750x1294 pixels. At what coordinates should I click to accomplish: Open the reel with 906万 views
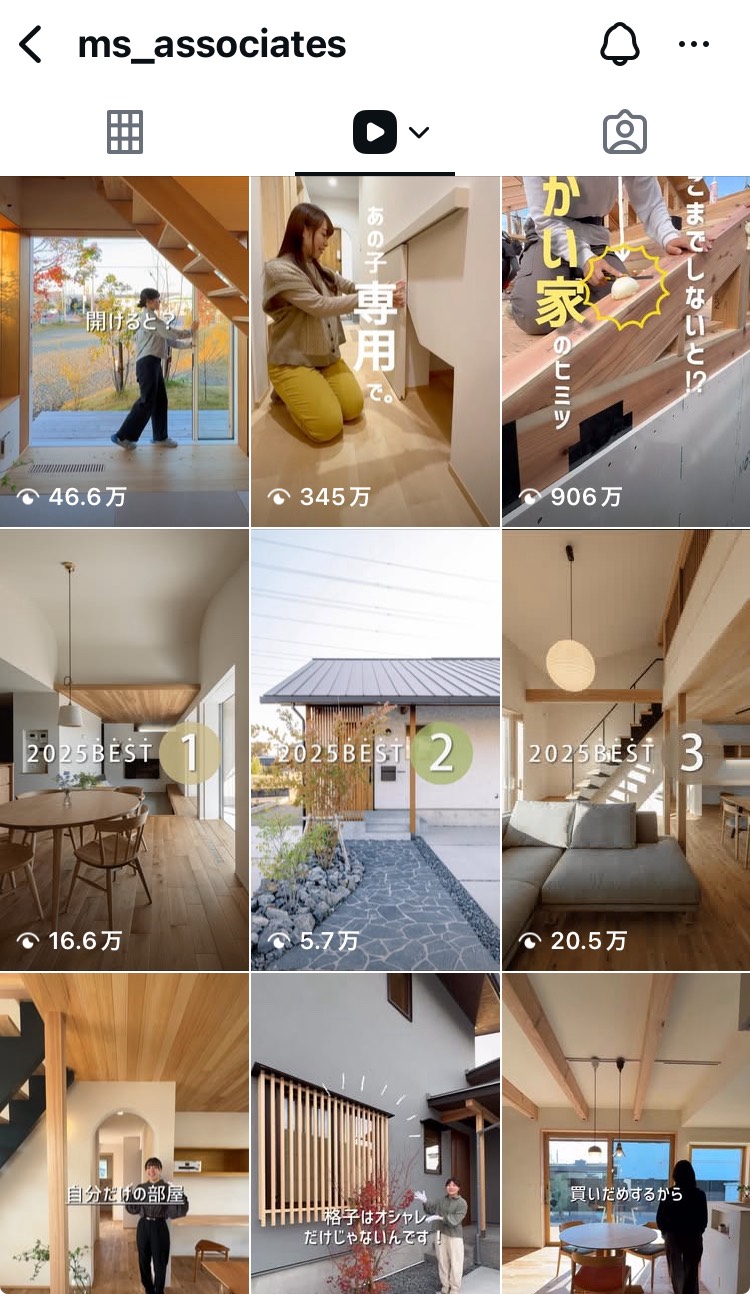[626, 351]
